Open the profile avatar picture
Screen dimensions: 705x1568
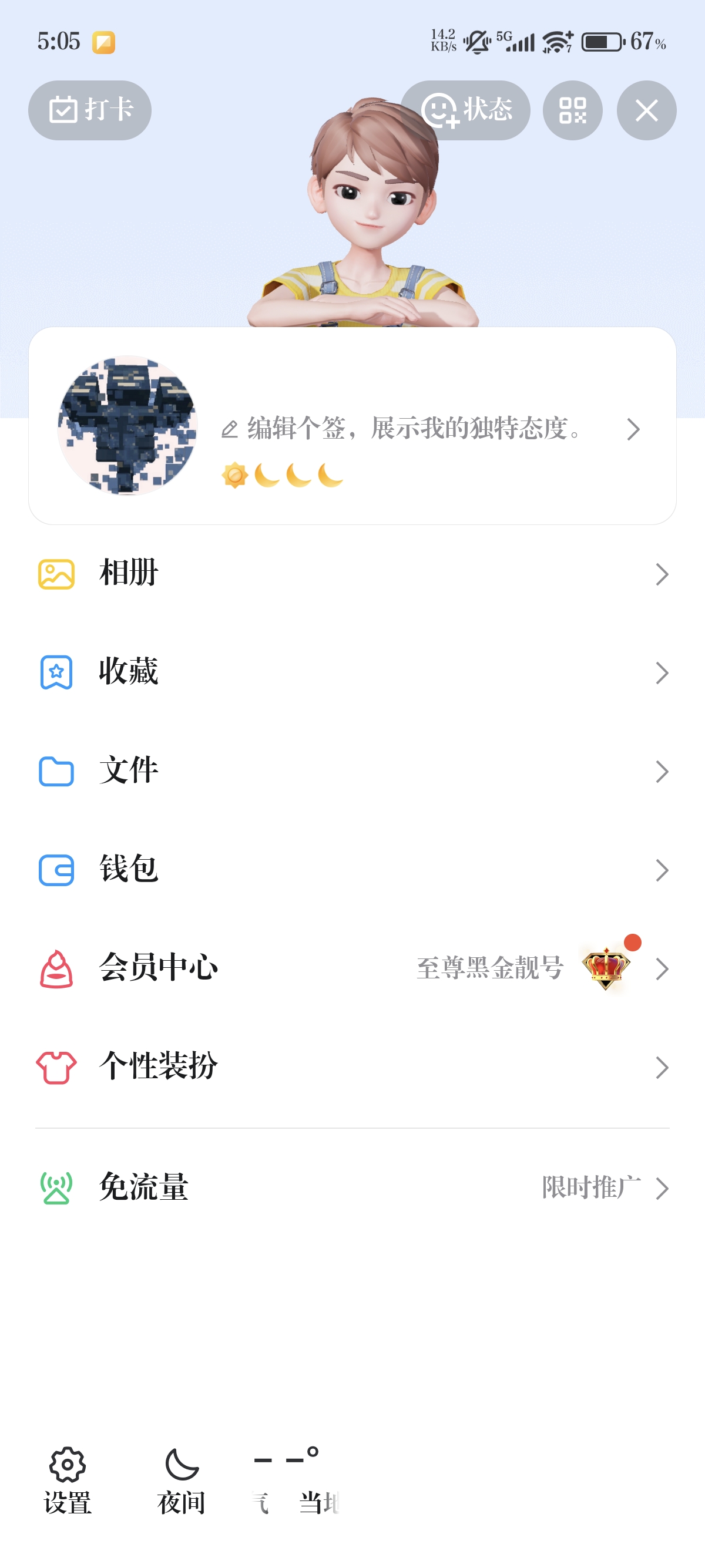[127, 426]
